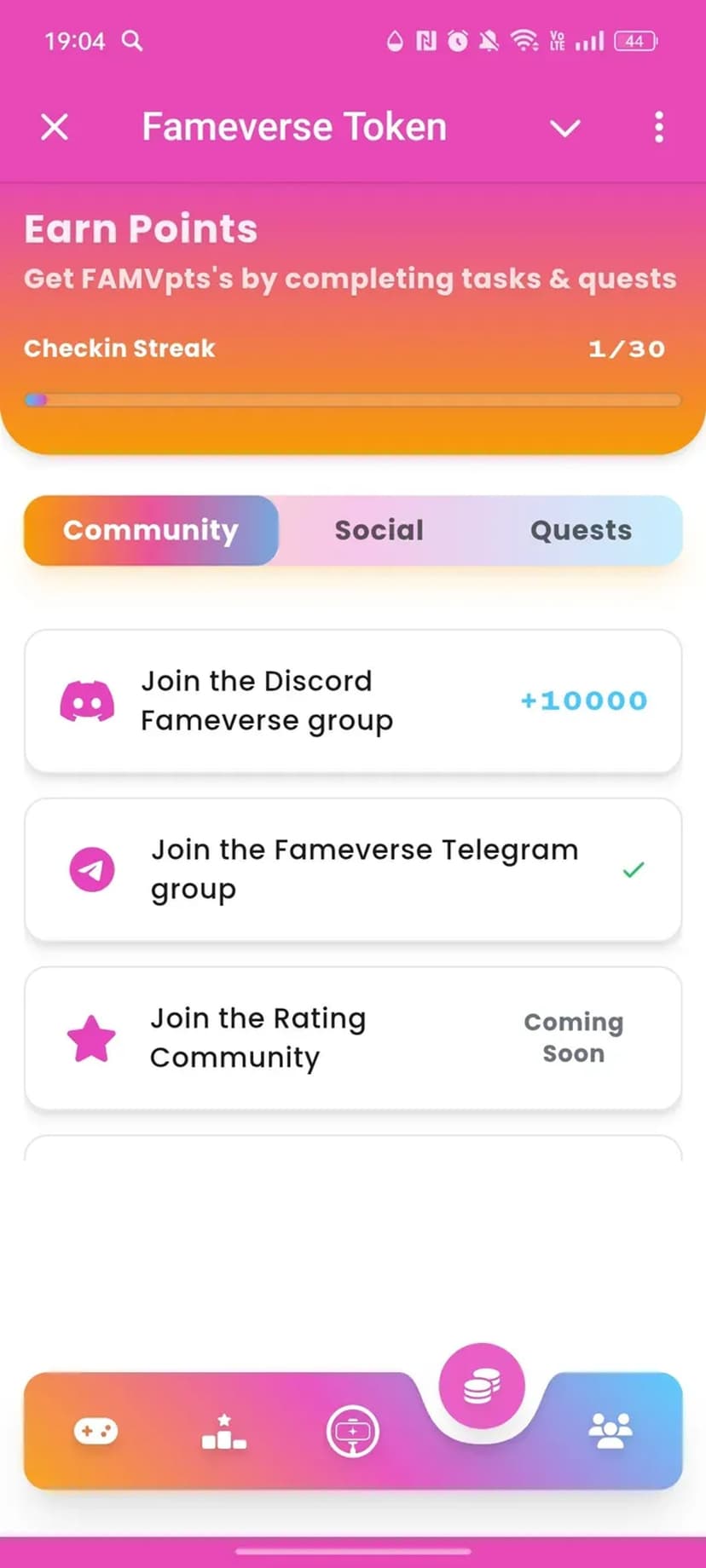The width and height of the screenshot is (706, 1568).
Task: Tap the coins earn button
Action: (x=482, y=1386)
